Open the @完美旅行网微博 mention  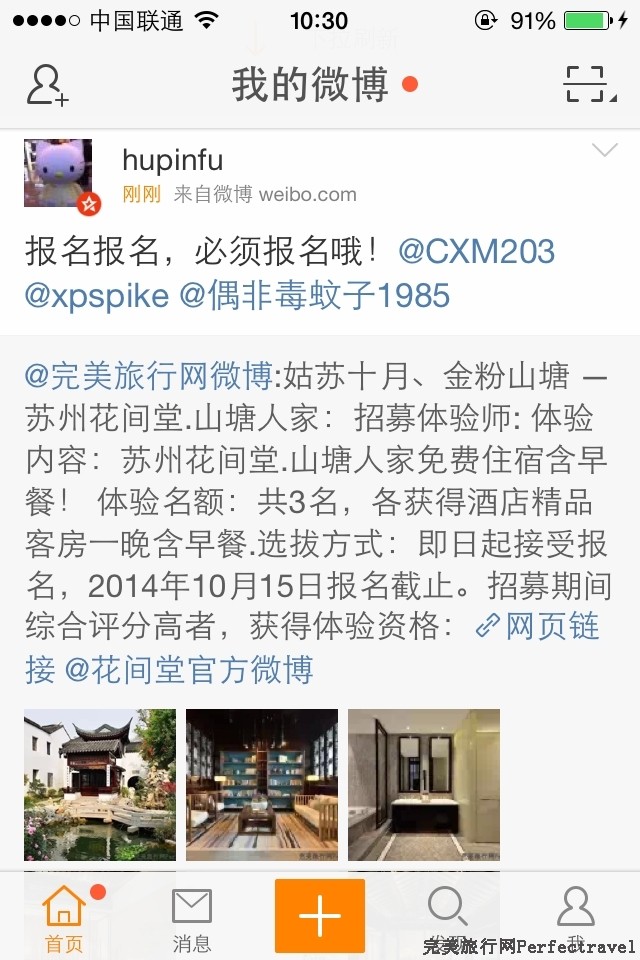coord(148,376)
